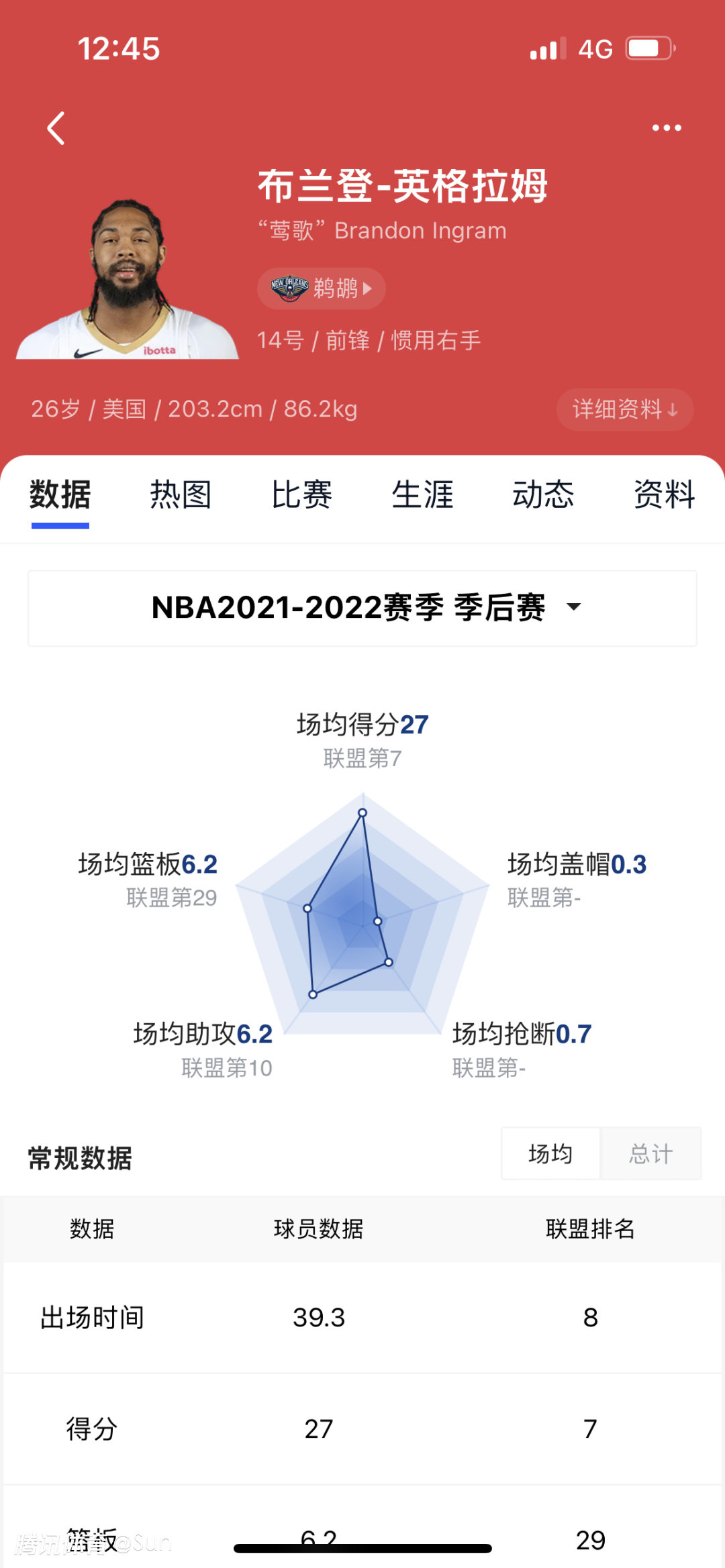Open the NBA2021-2022赛季 season dropdown
725x1568 pixels.
pyautogui.click(x=362, y=608)
